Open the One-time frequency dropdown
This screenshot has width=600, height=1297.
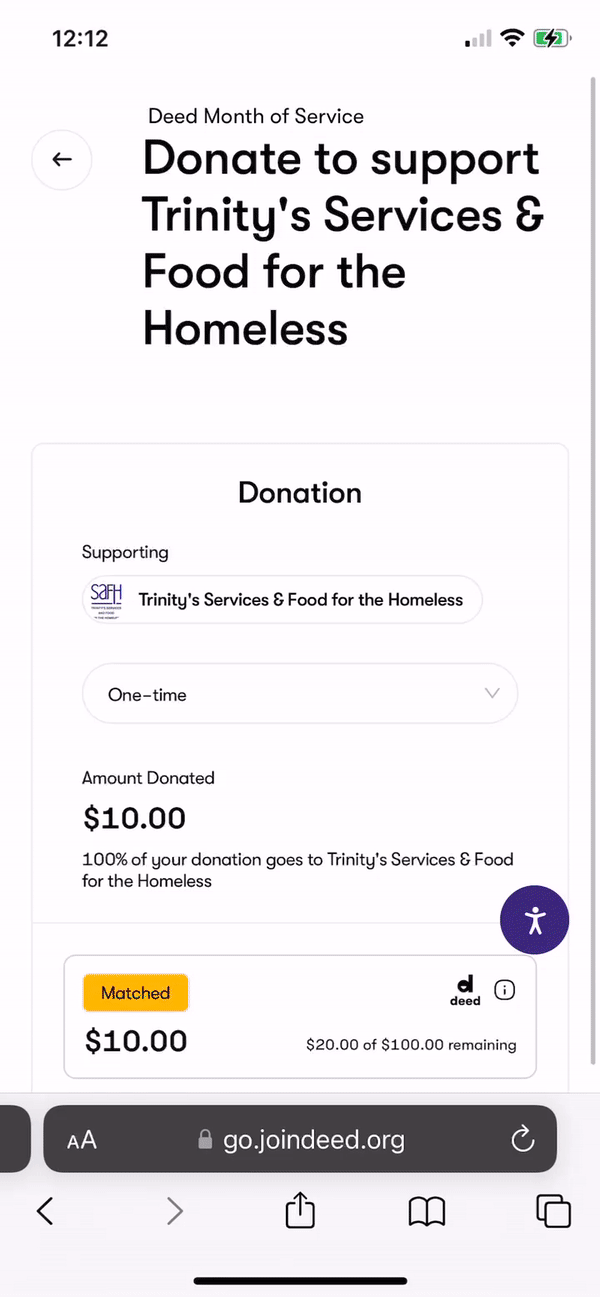coord(300,694)
